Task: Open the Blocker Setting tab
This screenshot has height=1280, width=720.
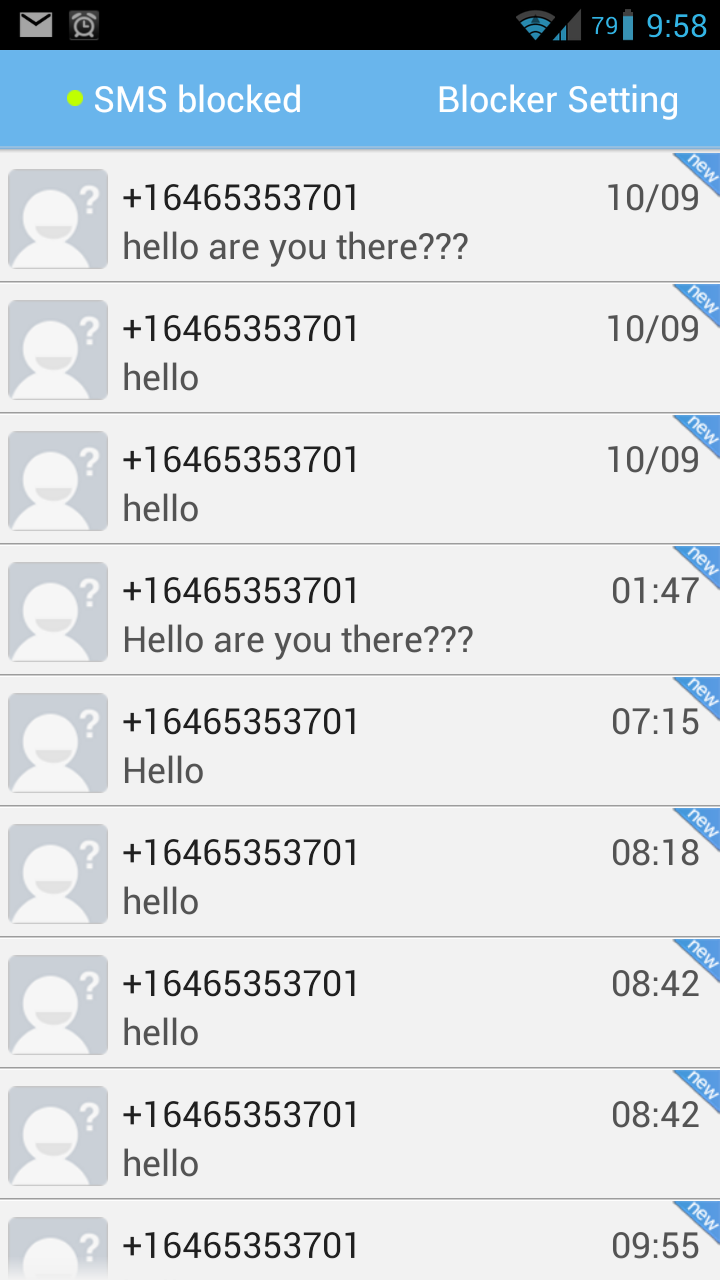Action: [x=557, y=100]
